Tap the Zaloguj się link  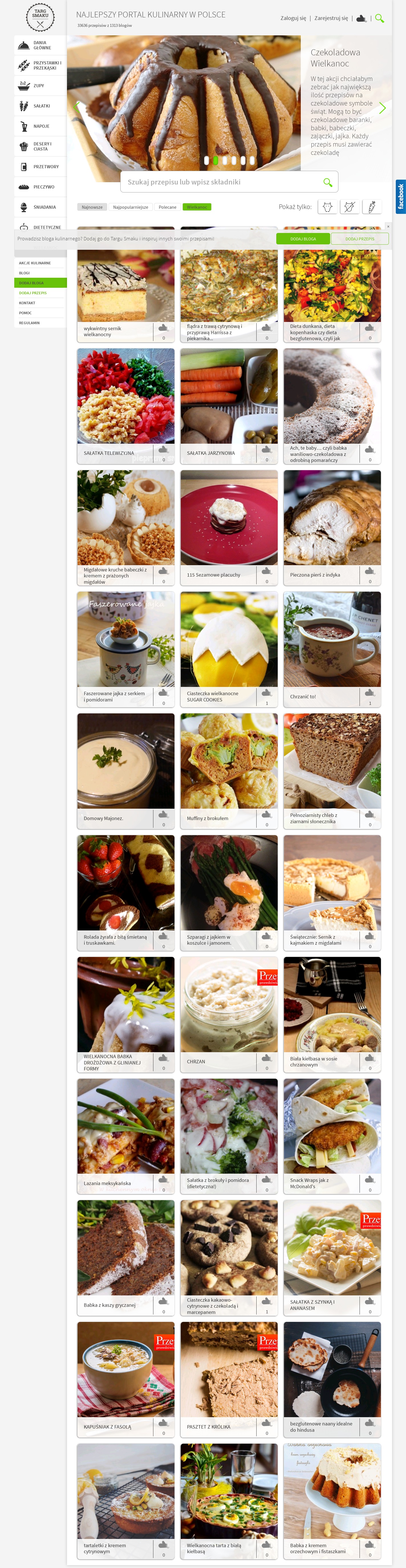[x=293, y=18]
